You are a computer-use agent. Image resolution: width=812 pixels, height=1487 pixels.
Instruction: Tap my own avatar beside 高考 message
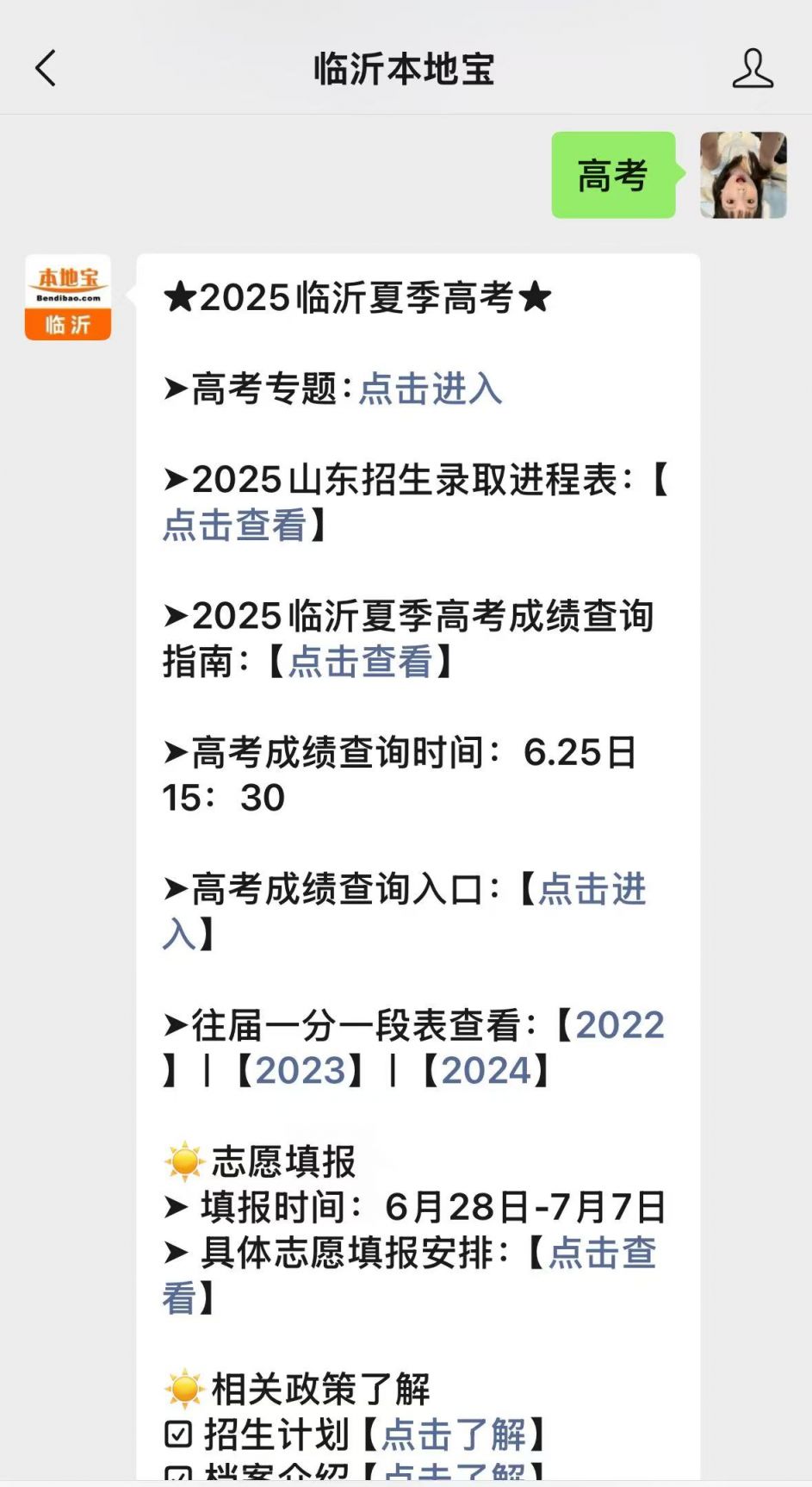tap(743, 175)
